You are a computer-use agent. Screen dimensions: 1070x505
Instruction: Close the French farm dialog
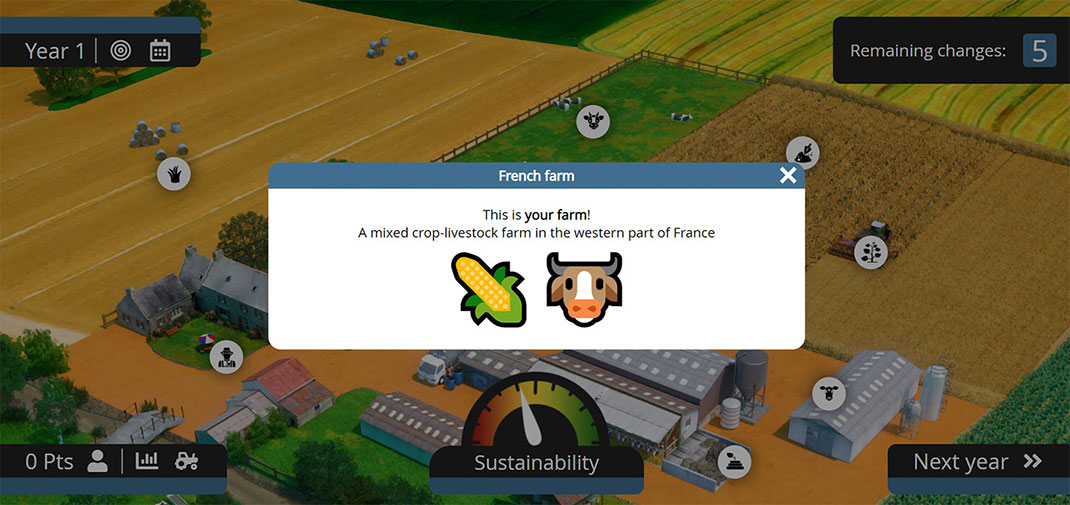point(788,176)
